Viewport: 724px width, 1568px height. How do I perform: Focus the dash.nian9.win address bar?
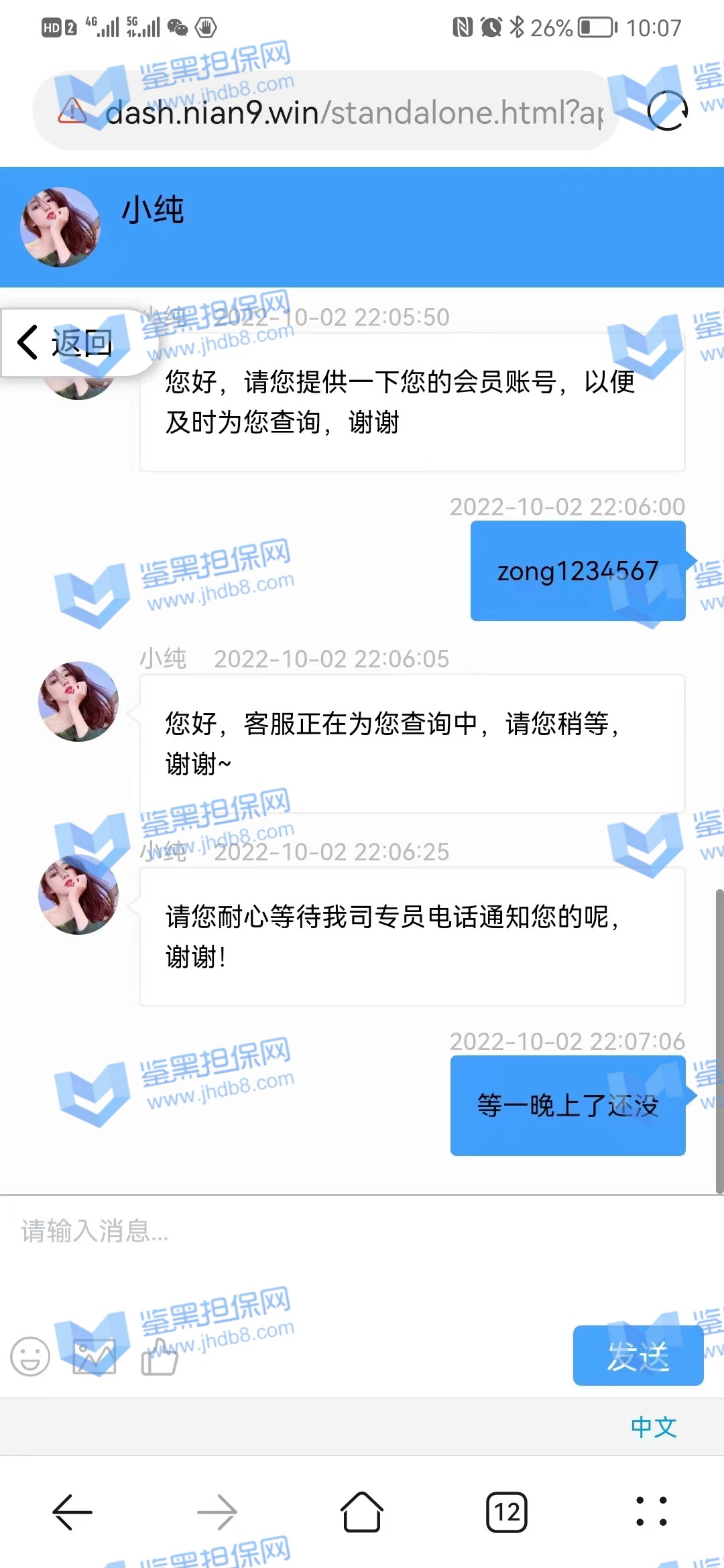(349, 113)
